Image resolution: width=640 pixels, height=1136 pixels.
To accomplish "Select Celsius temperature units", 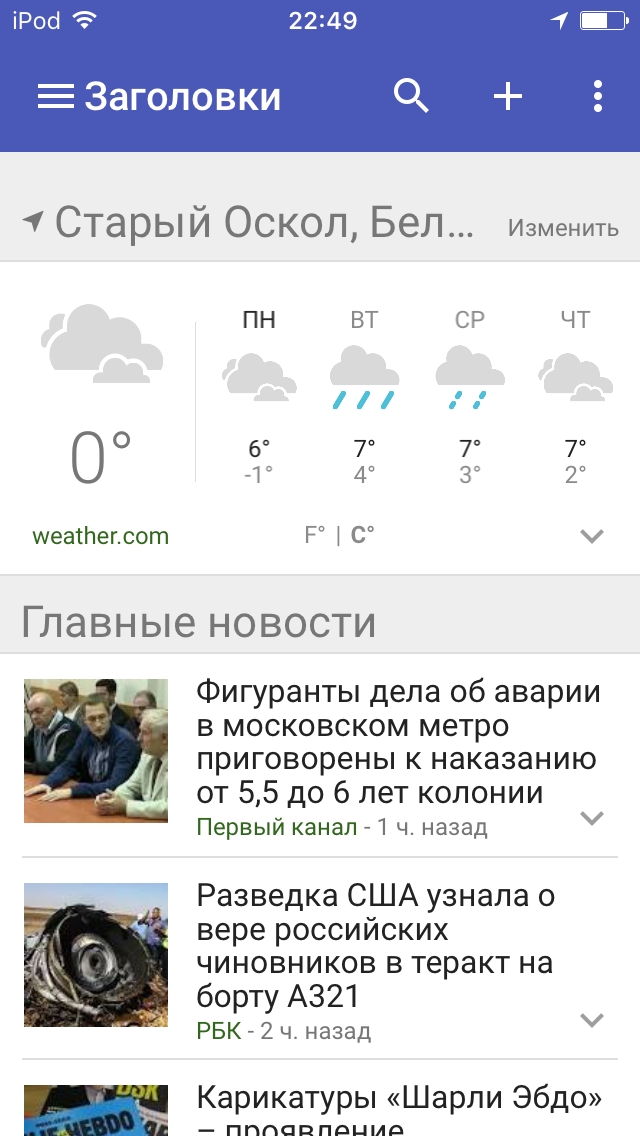I will [362, 536].
